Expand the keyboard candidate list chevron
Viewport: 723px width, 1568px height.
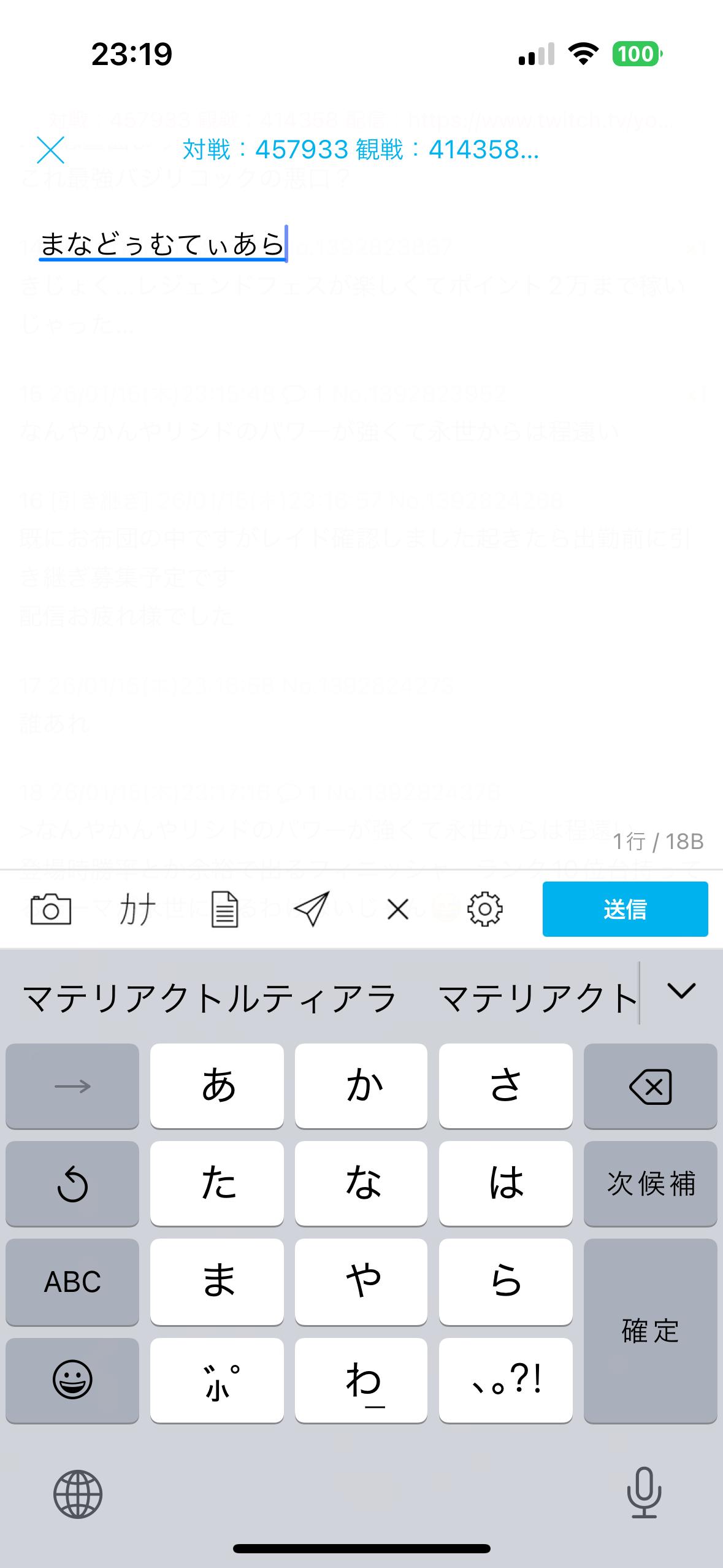coord(681,991)
